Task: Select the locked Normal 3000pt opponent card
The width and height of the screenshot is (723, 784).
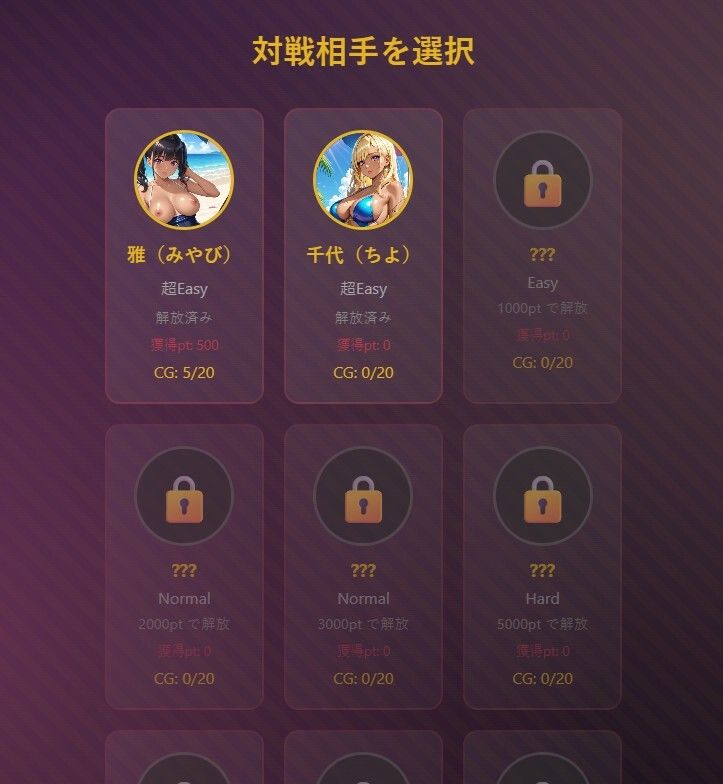Action: point(363,567)
